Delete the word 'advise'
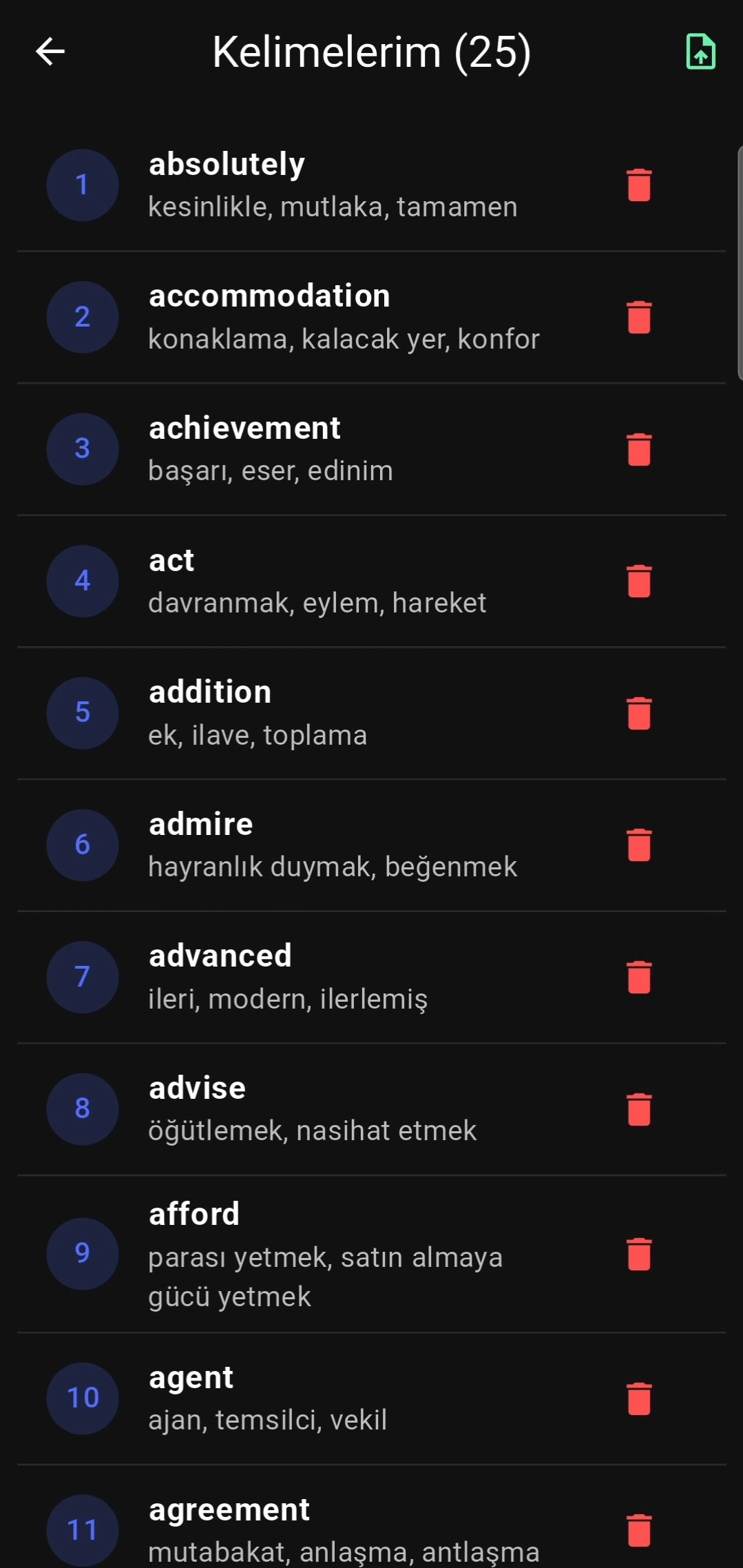Screen dimensions: 743x1568 tap(639, 1110)
